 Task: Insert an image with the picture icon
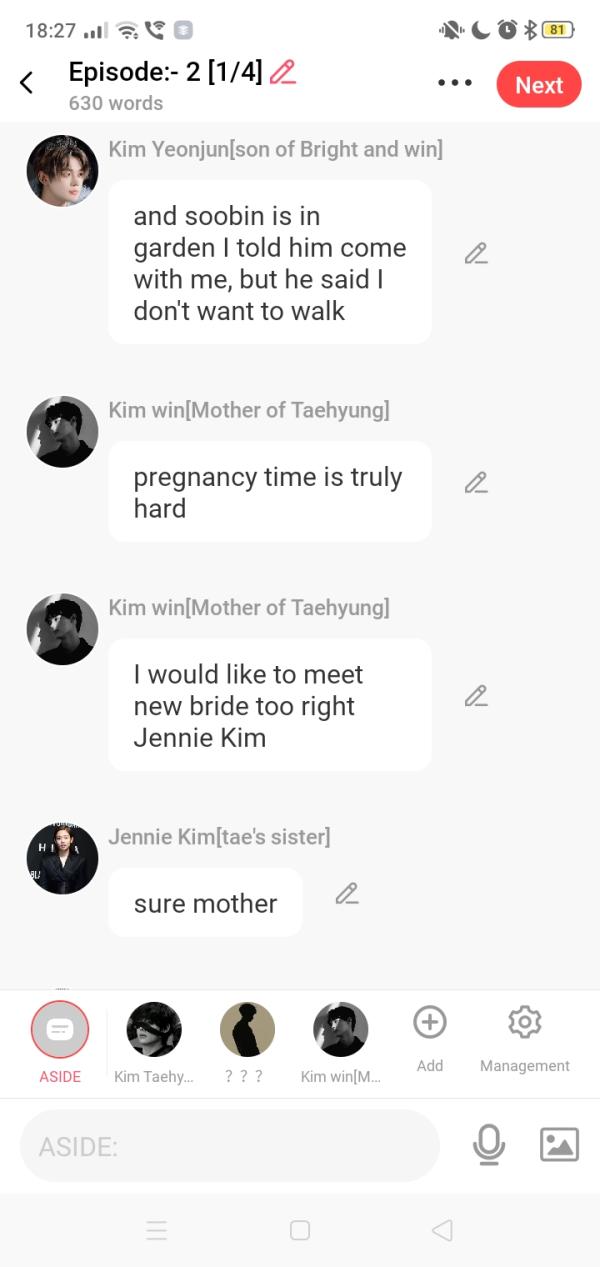click(559, 1144)
